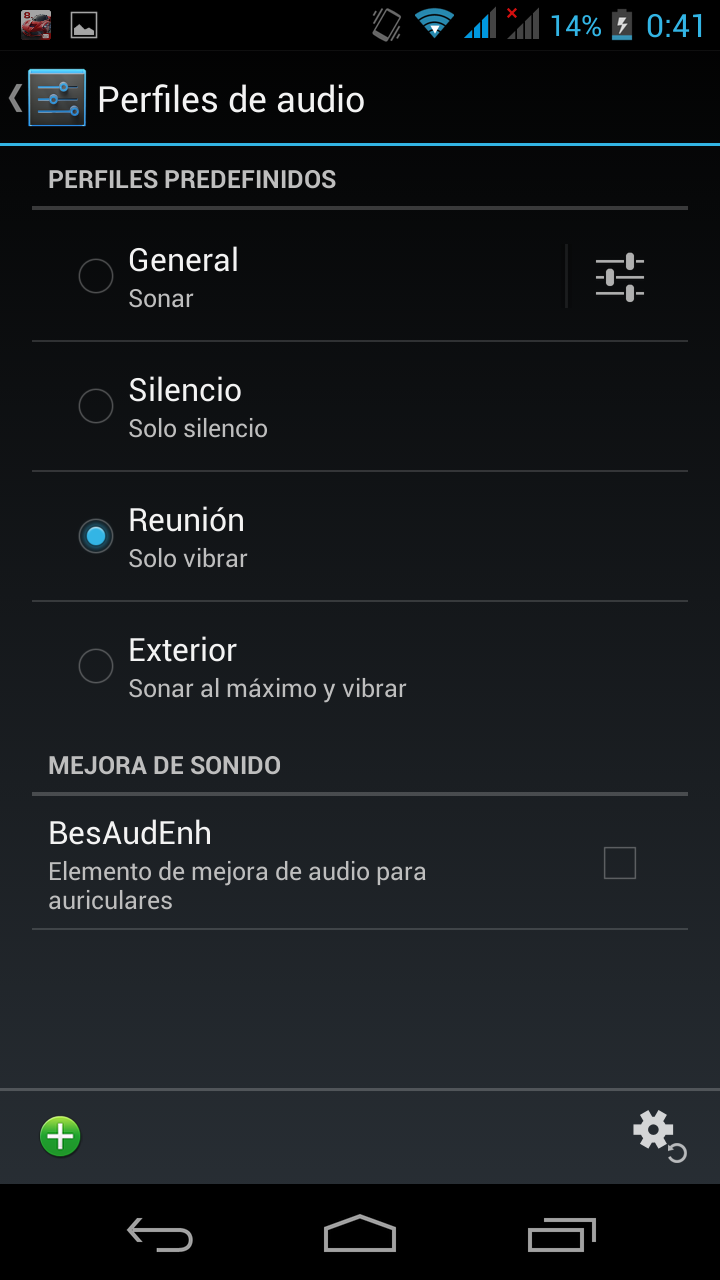Tap the system back button

(x=160, y=1235)
